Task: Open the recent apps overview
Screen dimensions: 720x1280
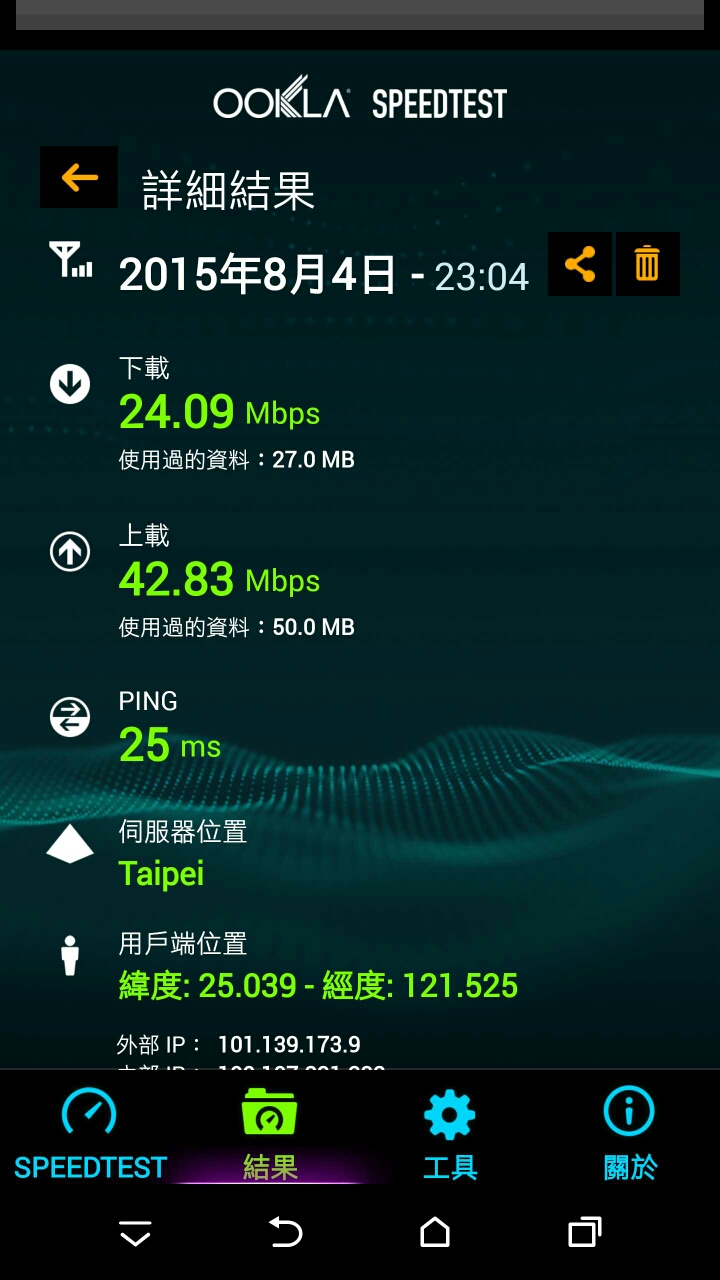Action: click(584, 1233)
